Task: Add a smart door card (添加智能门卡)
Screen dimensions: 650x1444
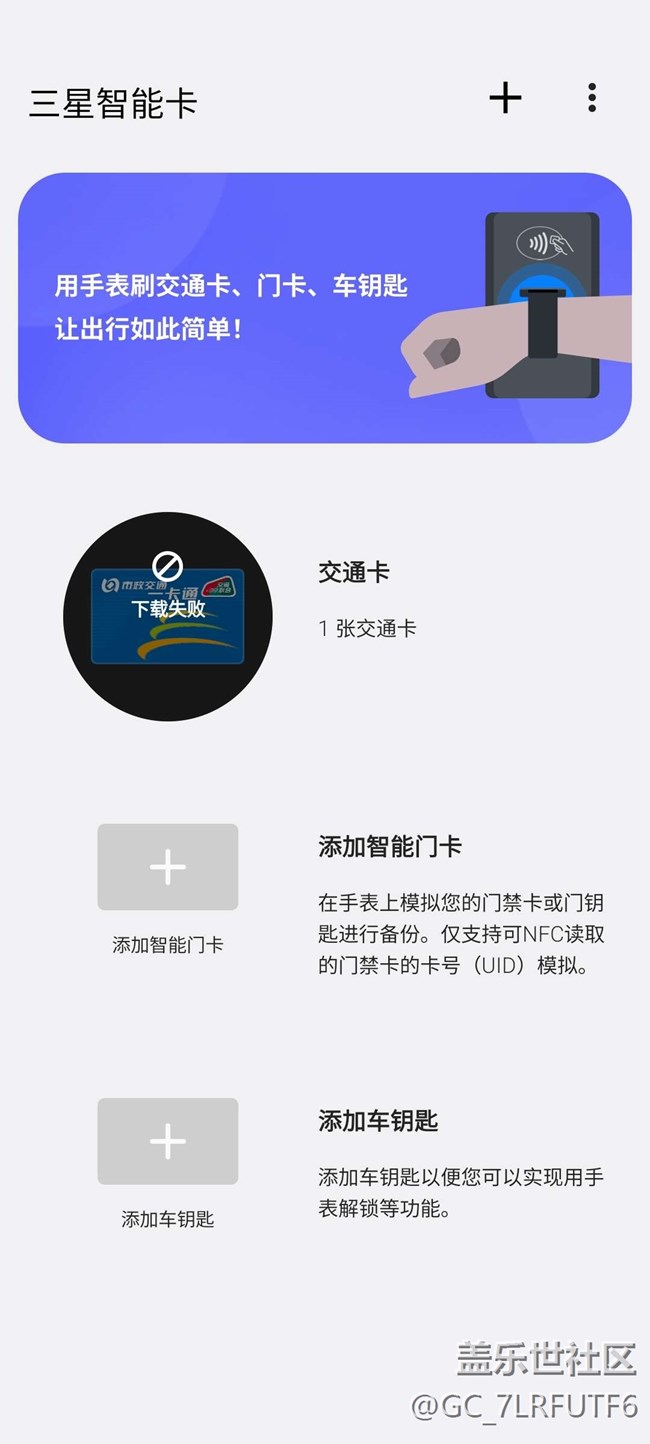Action: tap(168, 867)
